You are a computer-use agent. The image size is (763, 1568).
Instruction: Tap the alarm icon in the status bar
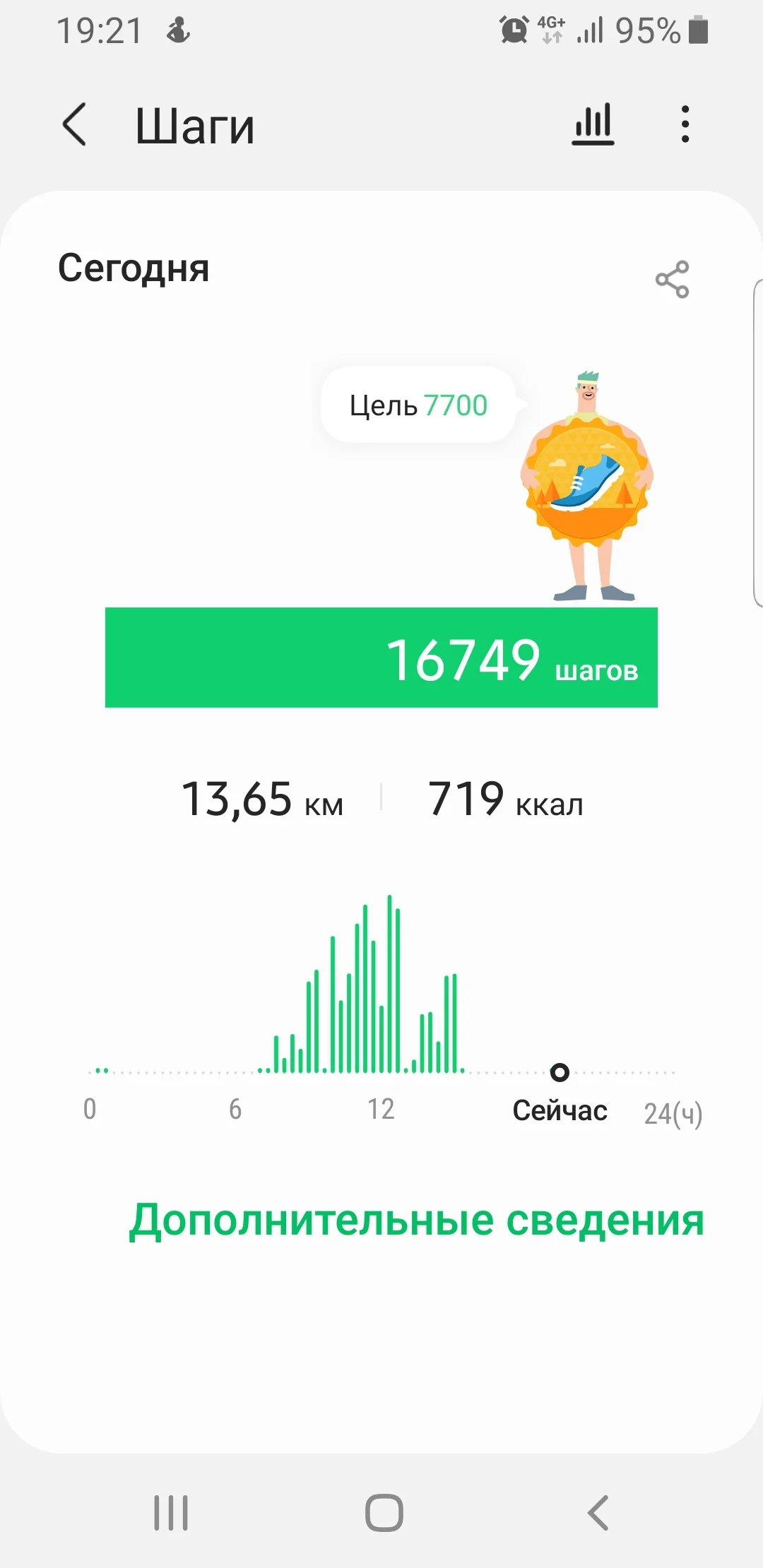point(513,30)
